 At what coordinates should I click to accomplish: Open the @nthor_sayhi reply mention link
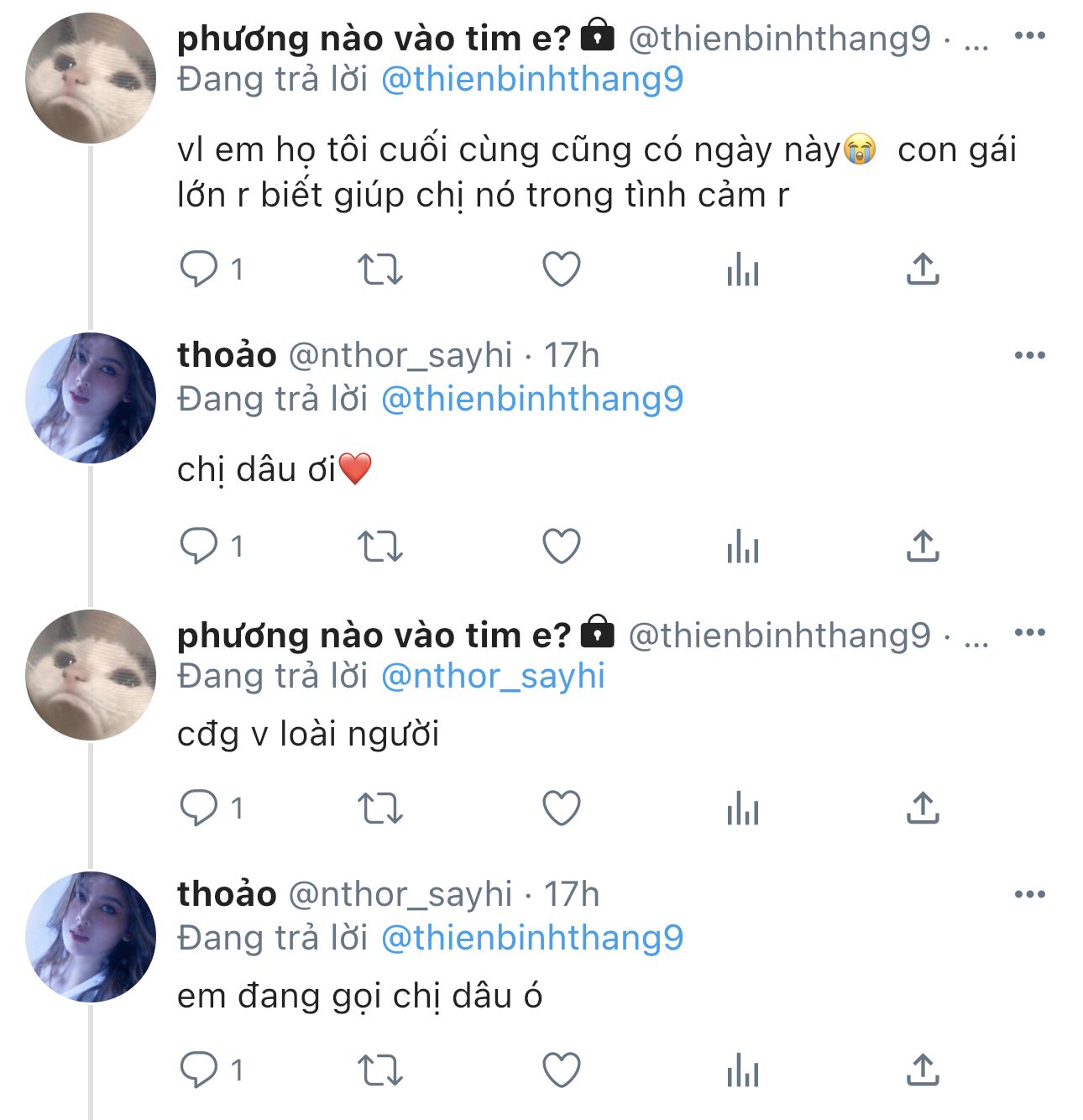click(493, 676)
